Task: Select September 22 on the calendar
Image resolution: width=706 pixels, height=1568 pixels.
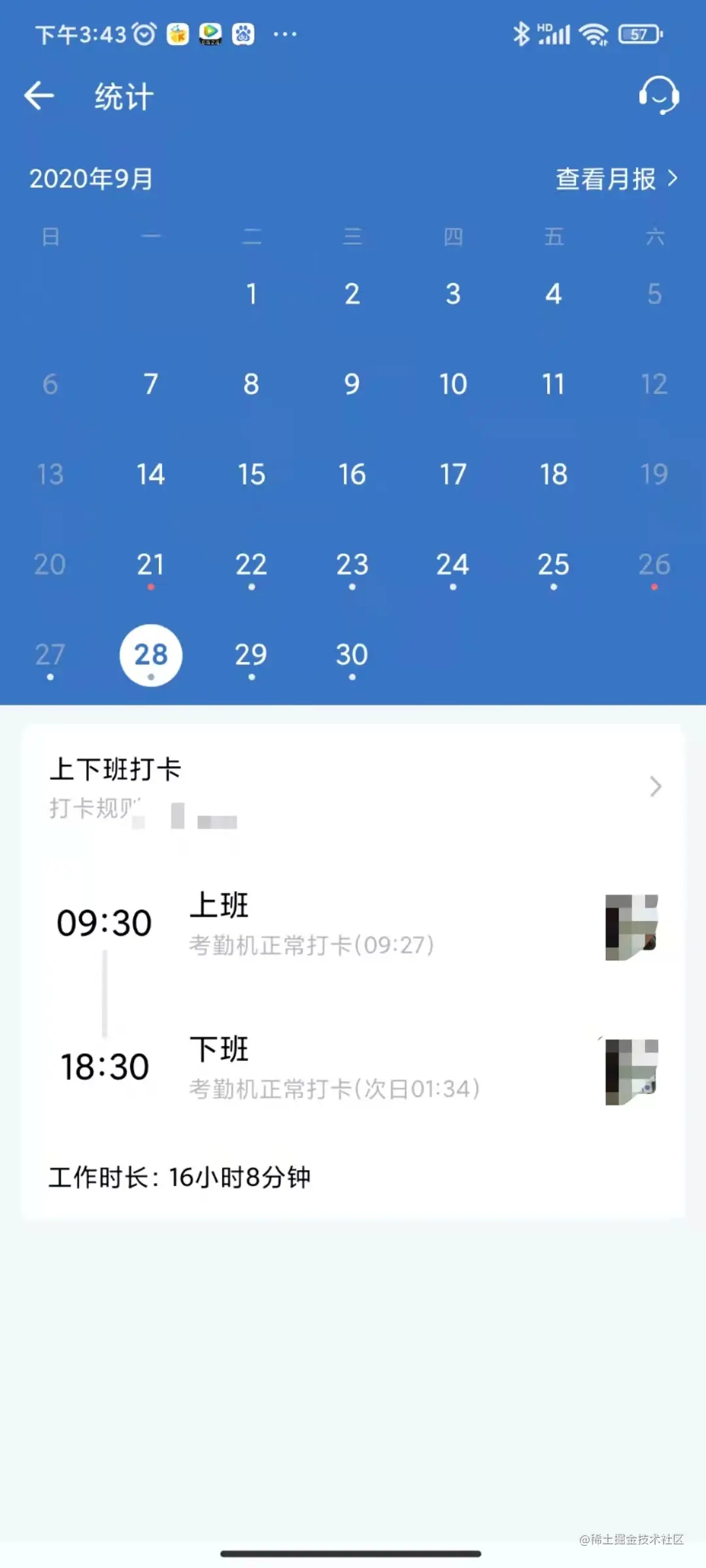Action: point(251,565)
